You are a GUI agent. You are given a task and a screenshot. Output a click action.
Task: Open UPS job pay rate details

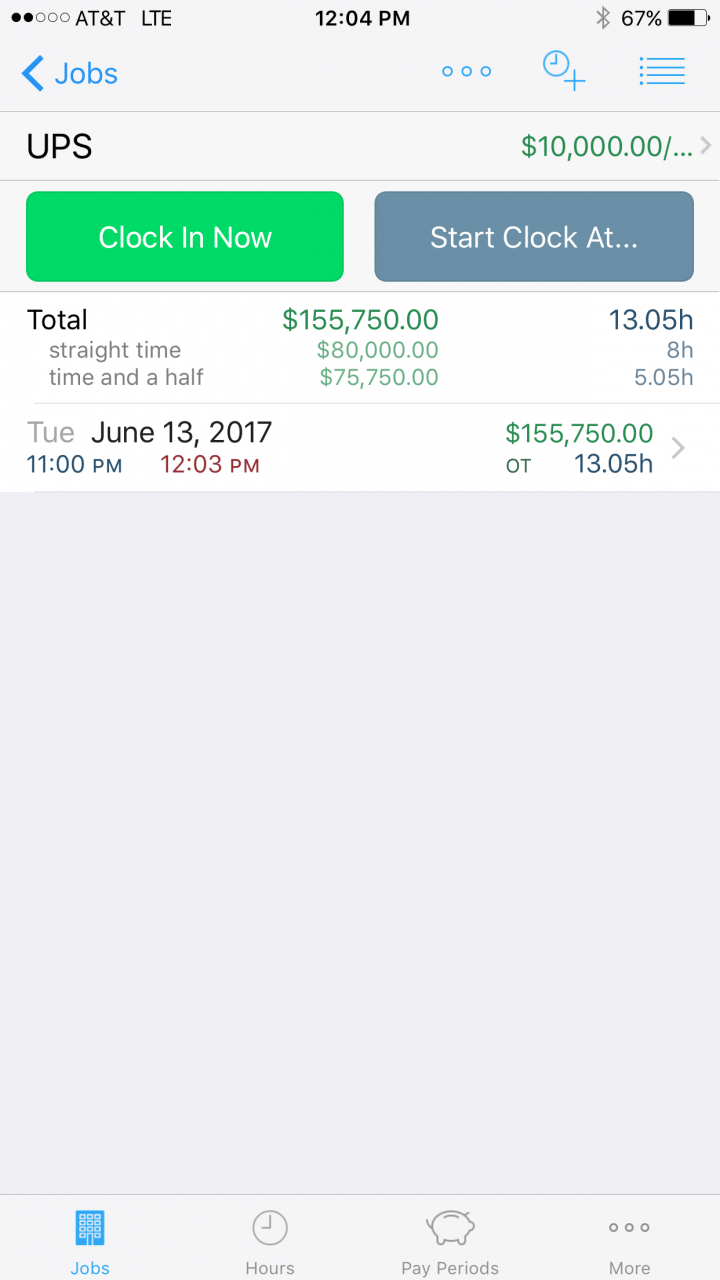coord(360,146)
